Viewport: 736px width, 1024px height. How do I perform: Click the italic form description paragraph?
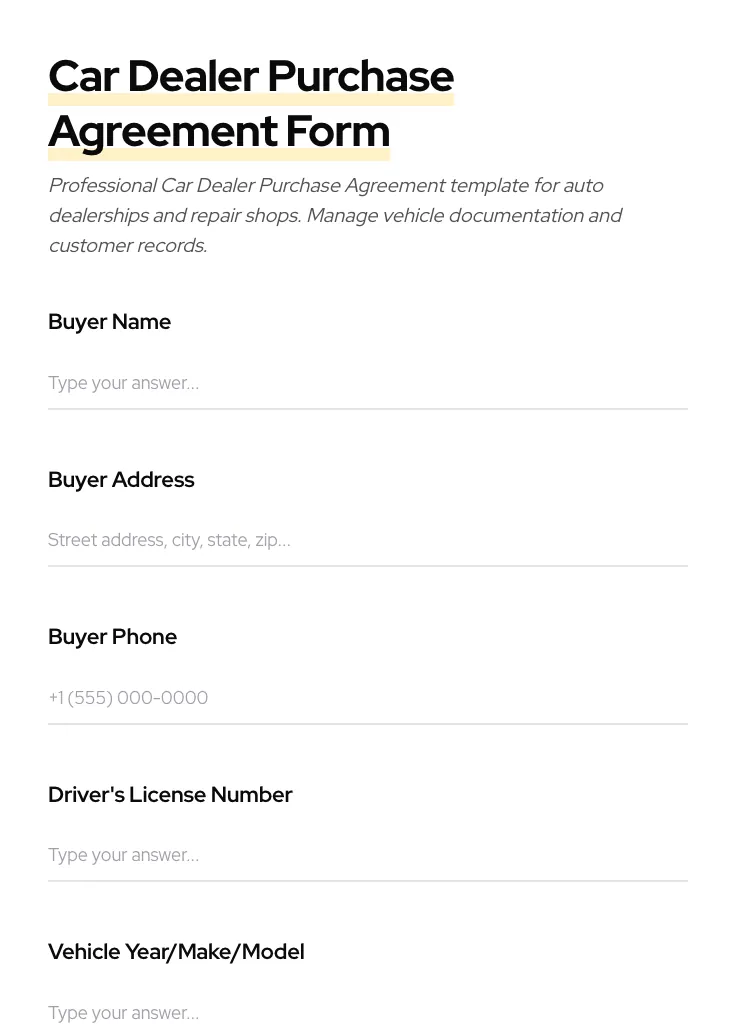coord(336,215)
